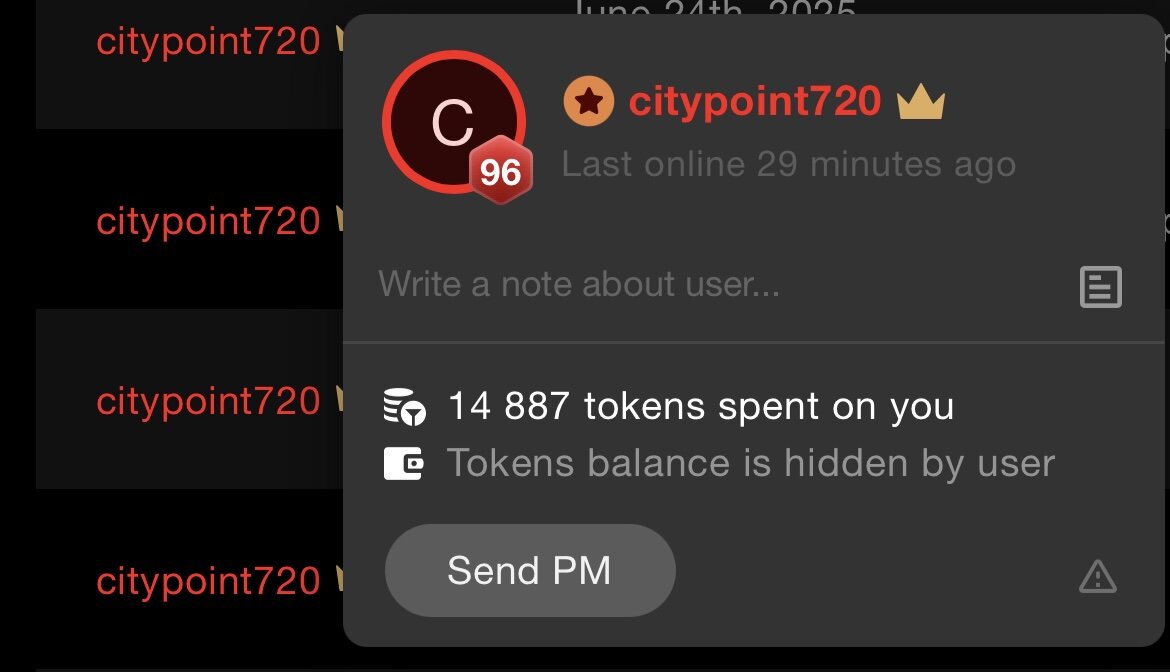This screenshot has width=1170, height=672.
Task: Send a PM to citypoint720
Action: pos(530,571)
